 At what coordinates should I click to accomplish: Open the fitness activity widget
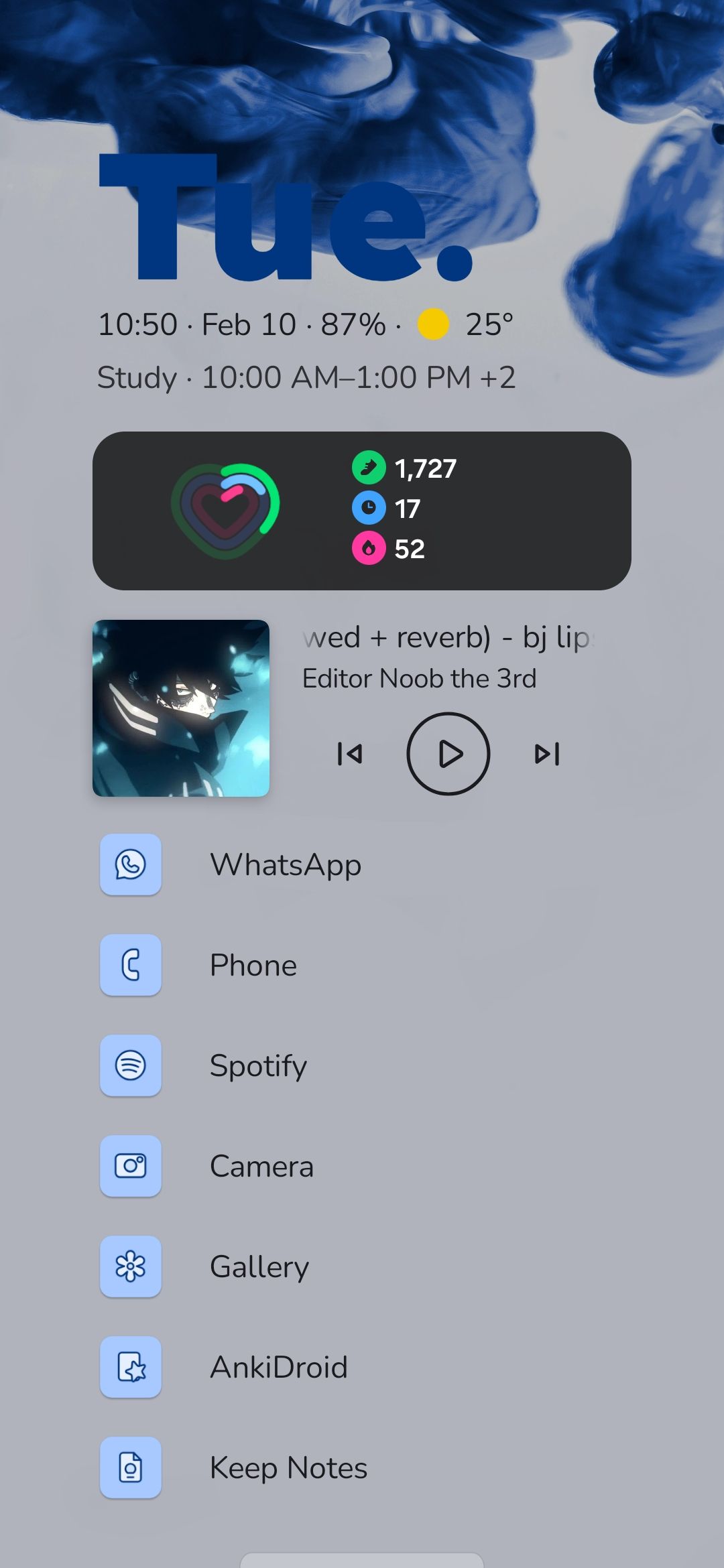(x=362, y=511)
